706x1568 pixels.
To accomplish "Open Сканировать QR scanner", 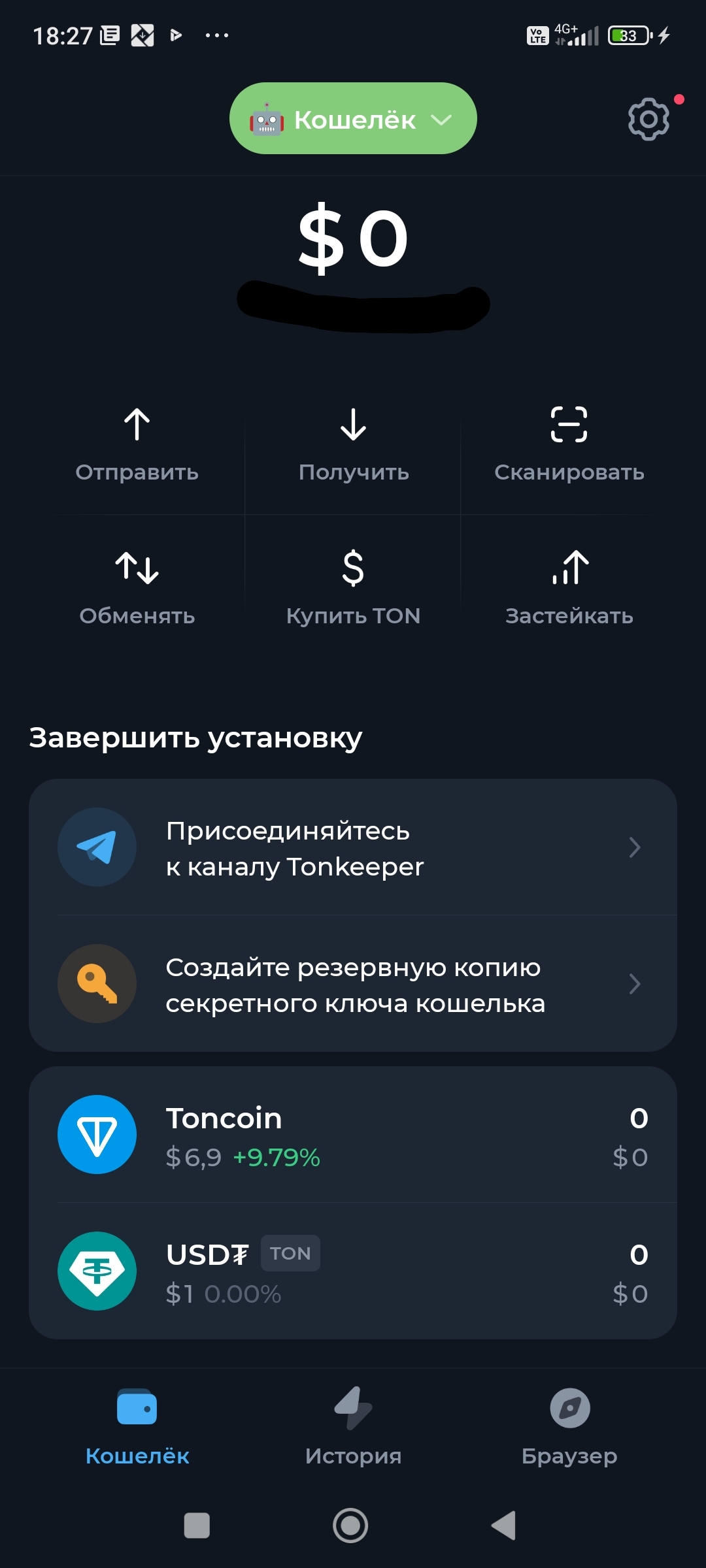I will pos(569,444).
